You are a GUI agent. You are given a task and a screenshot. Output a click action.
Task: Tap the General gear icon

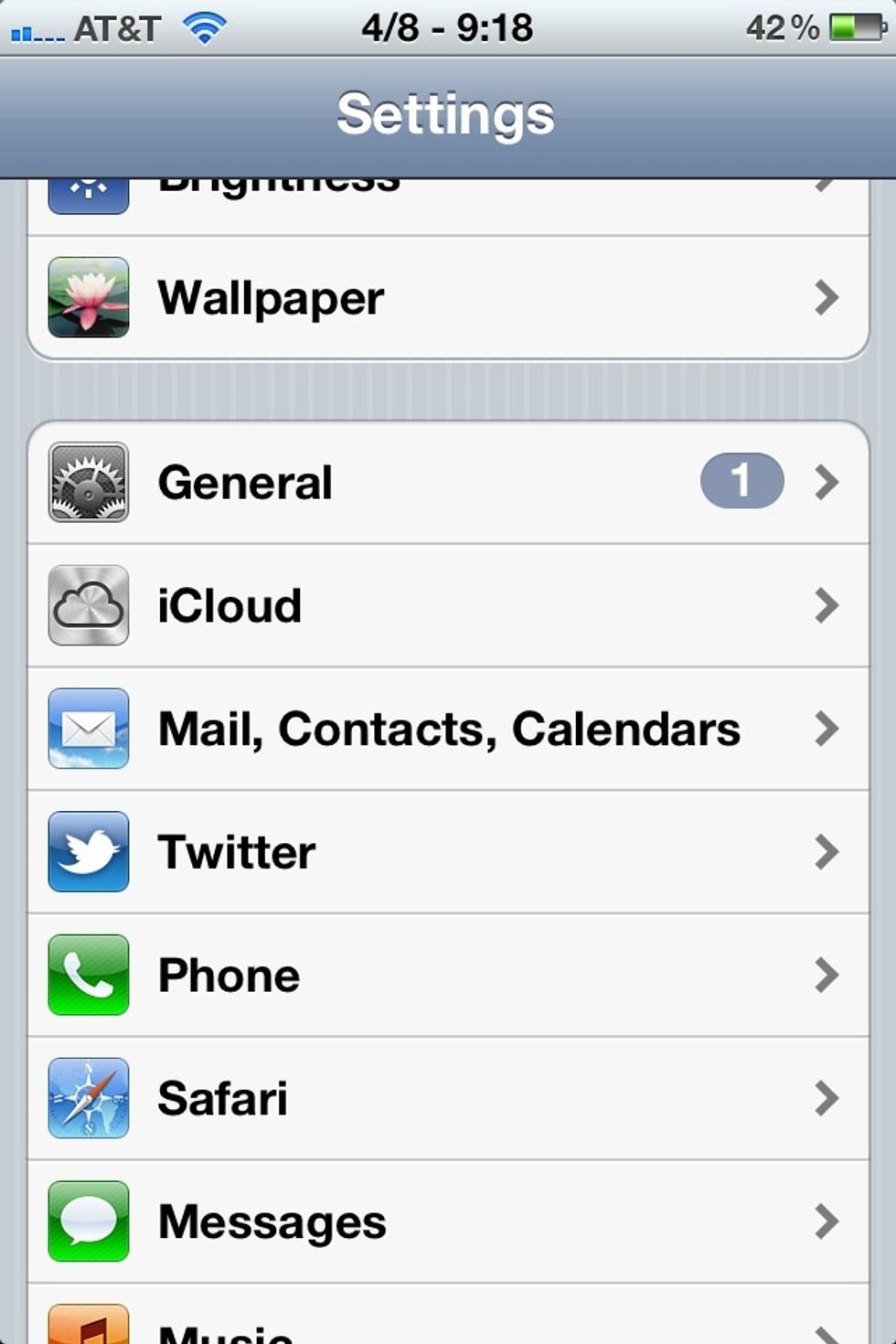[88, 482]
